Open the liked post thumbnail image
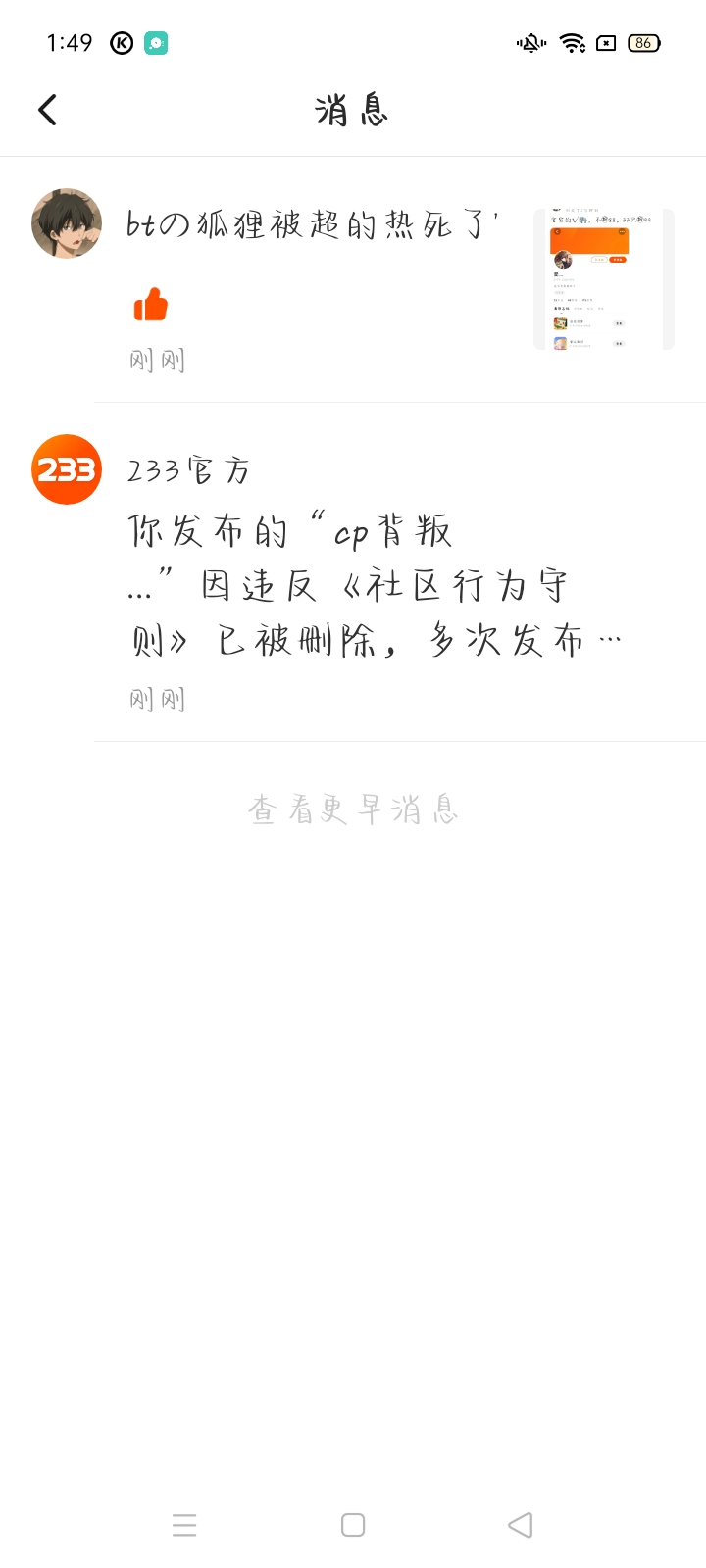706x1568 pixels. click(604, 279)
